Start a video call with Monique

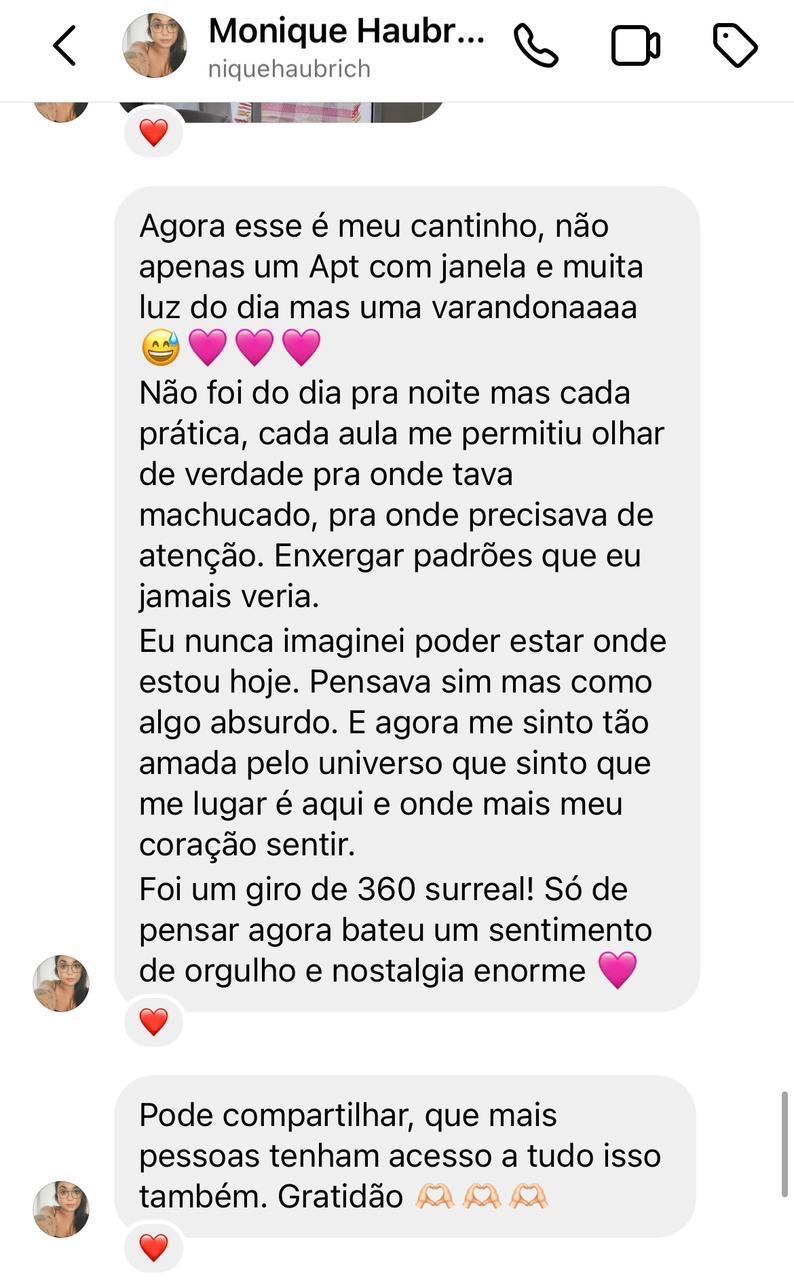(635, 46)
